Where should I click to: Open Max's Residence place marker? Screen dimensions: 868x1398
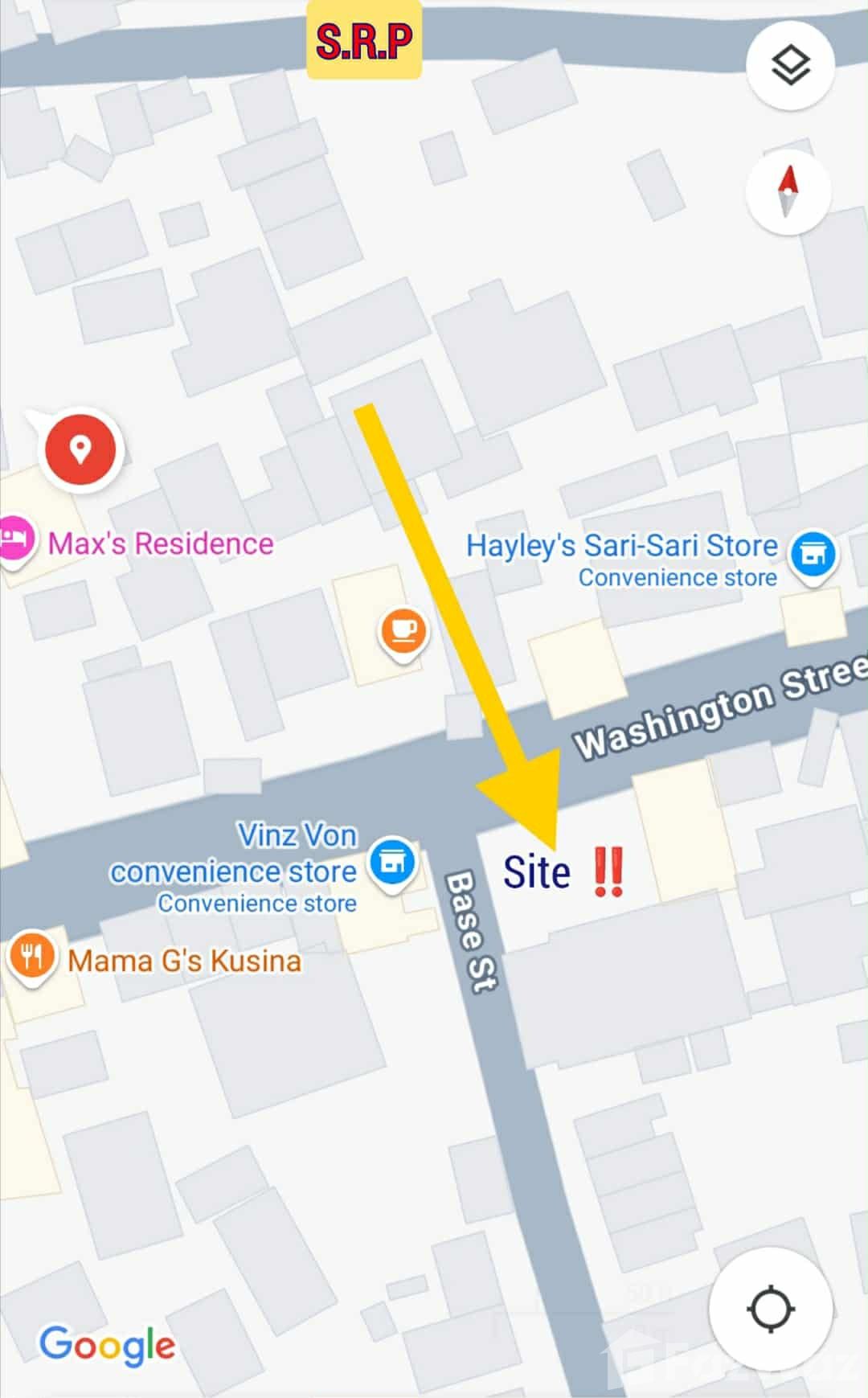(x=16, y=539)
